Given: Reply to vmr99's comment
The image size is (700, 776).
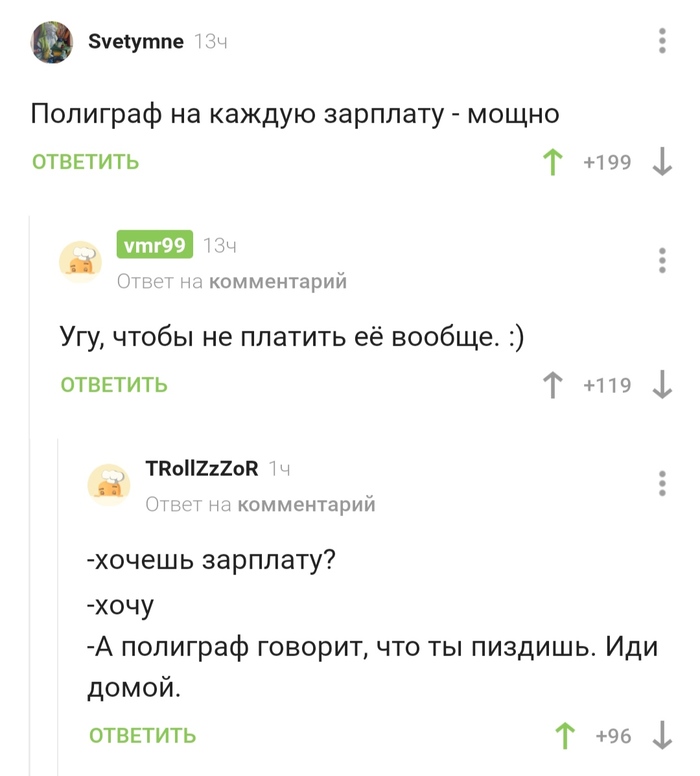Looking at the screenshot, I should pyautogui.click(x=114, y=385).
